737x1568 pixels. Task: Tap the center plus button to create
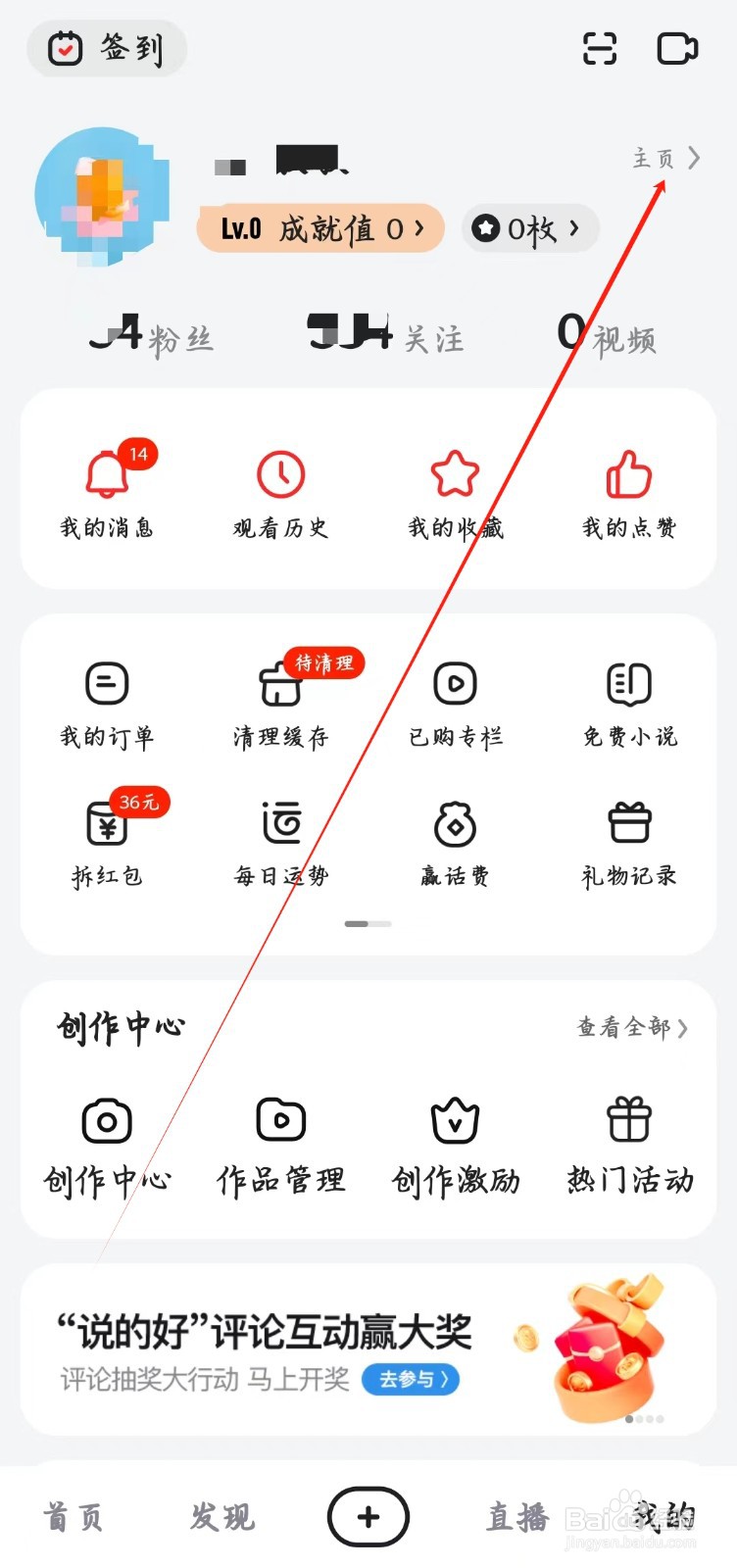(368, 1516)
